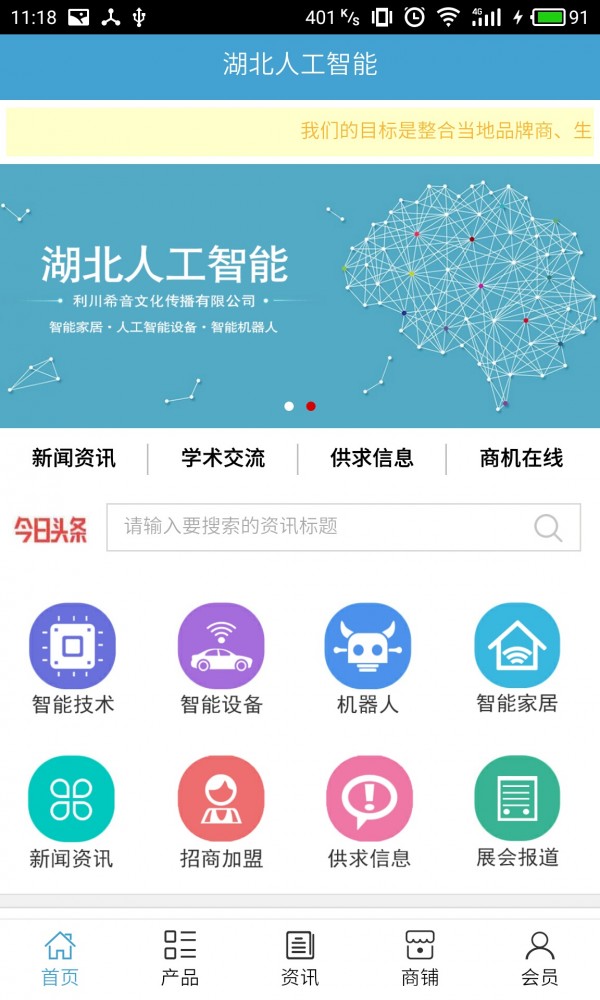Open the 机器人 category
Viewport: 600px width, 1000px height.
(368, 660)
